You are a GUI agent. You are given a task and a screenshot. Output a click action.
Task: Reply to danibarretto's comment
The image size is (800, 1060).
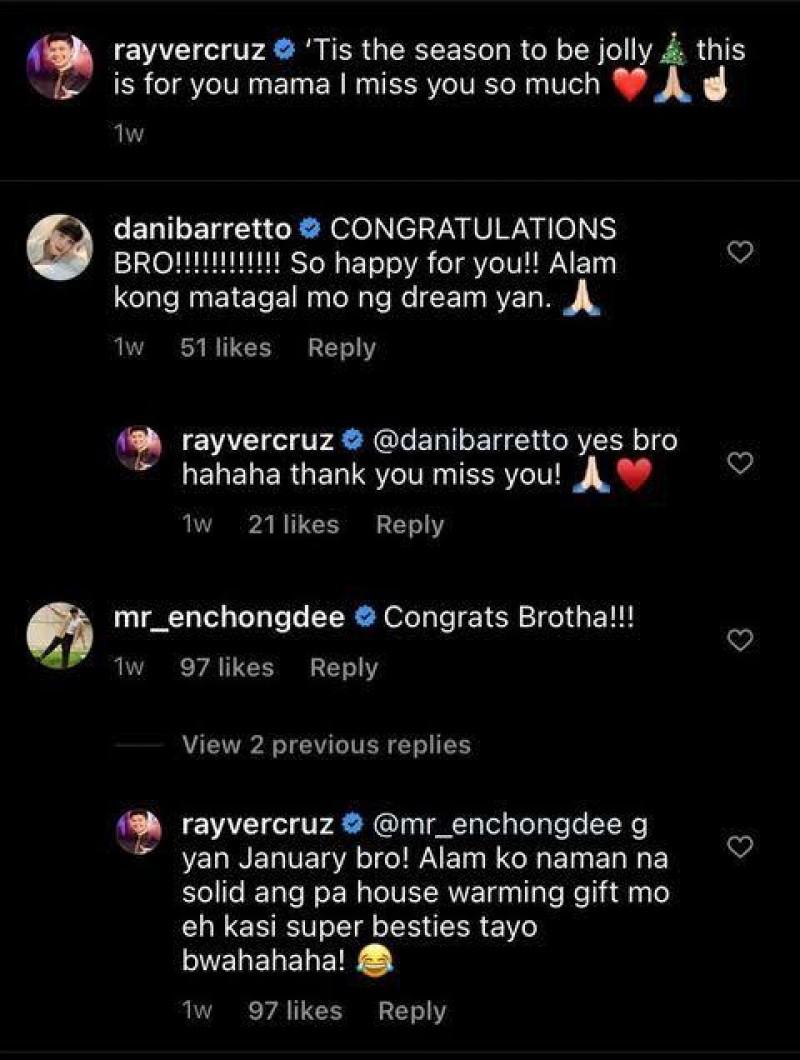[x=341, y=348]
